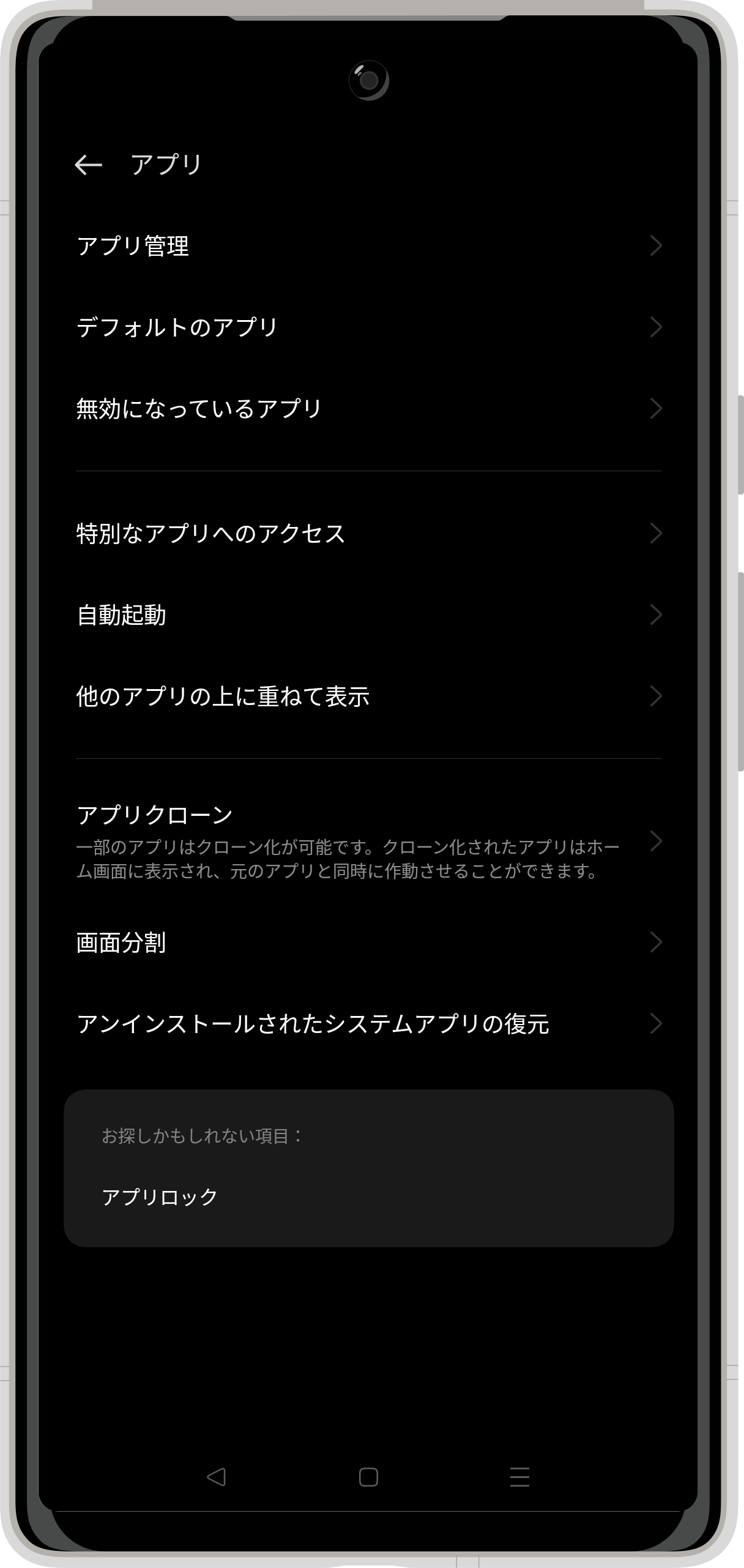The width and height of the screenshot is (744, 1568).
Task: Open 画面分割 settings
Action: point(367,942)
